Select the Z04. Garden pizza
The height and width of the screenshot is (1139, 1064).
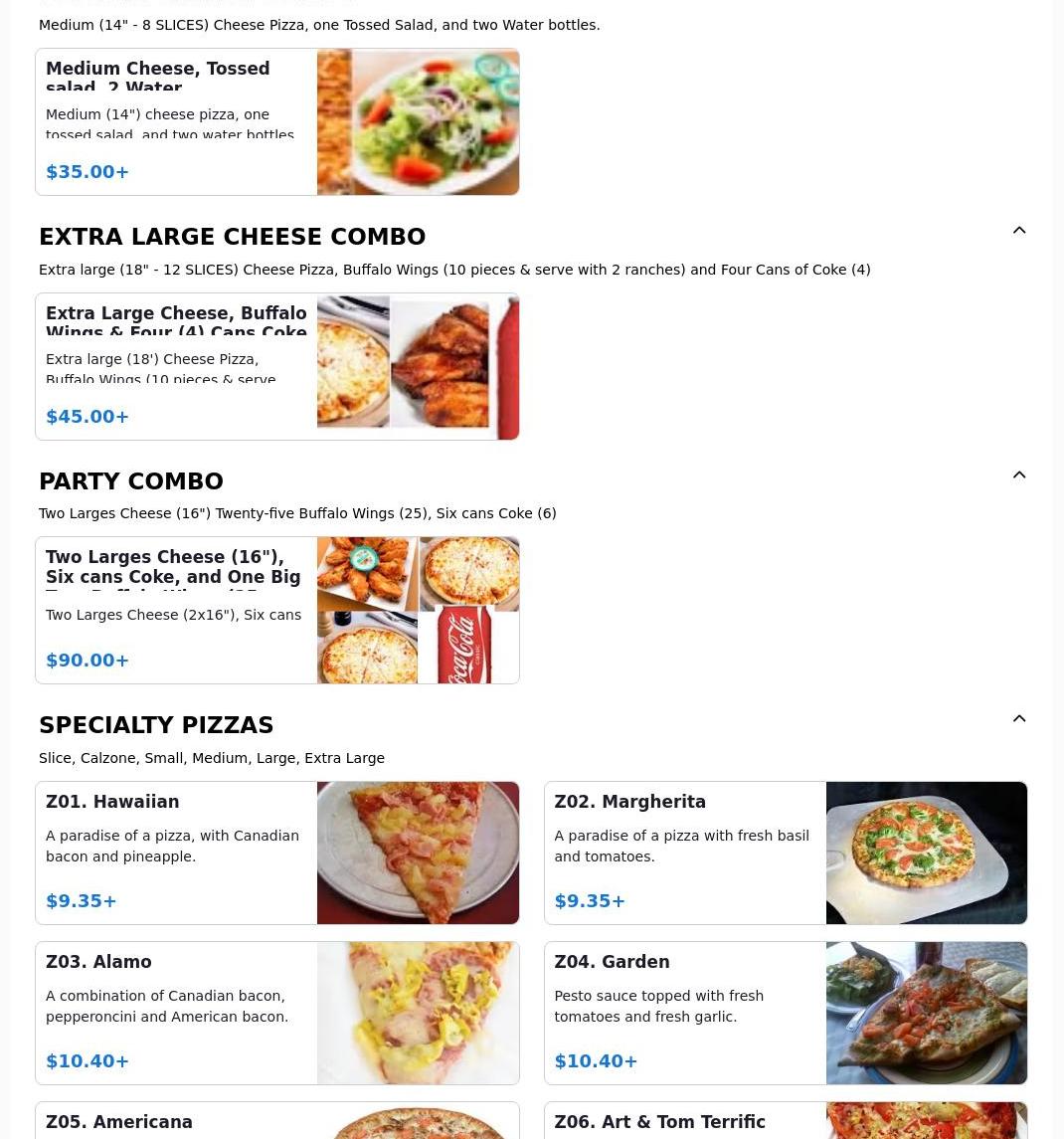785,1013
